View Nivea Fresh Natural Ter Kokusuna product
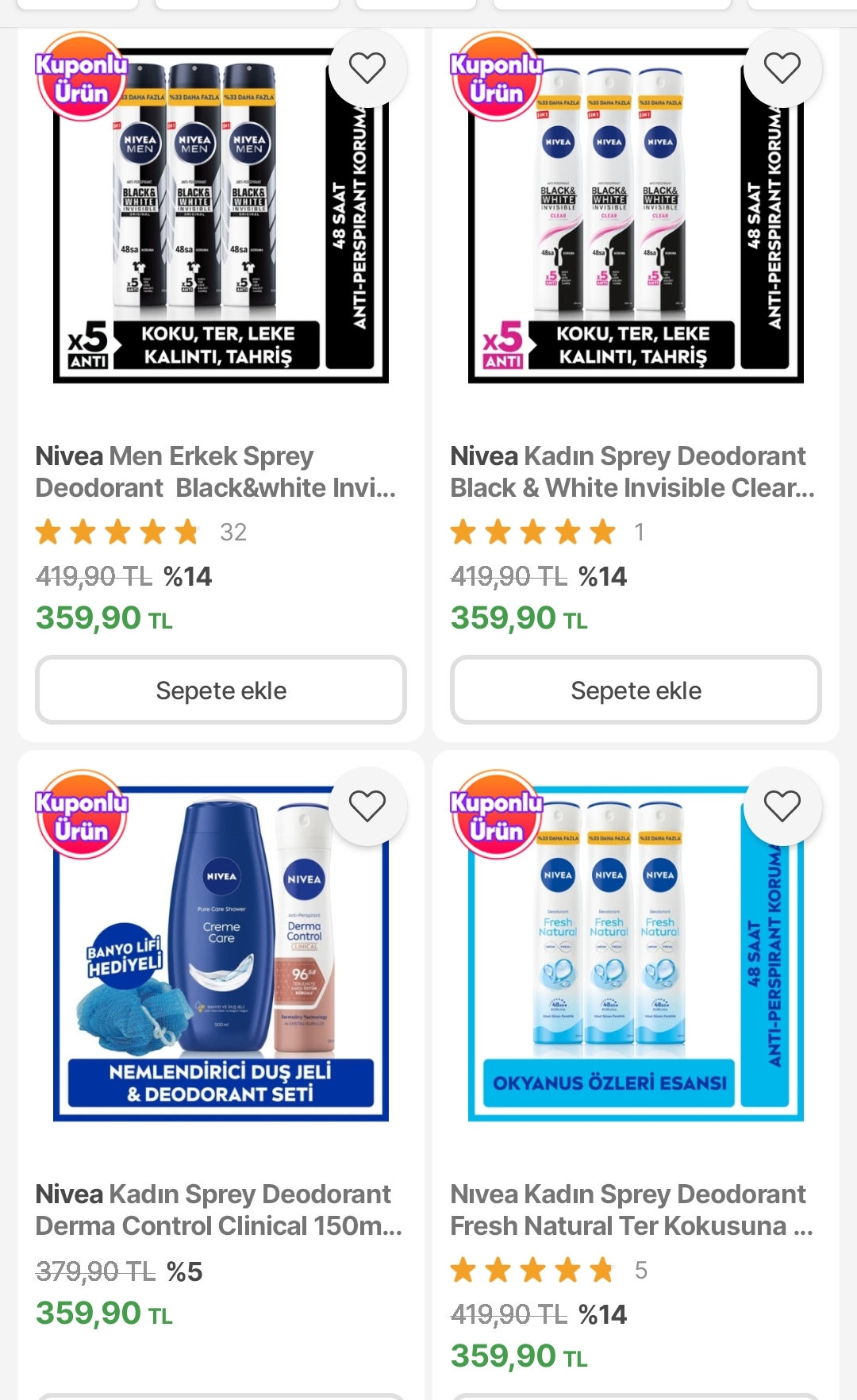This screenshot has height=1400, width=857. point(631,1210)
